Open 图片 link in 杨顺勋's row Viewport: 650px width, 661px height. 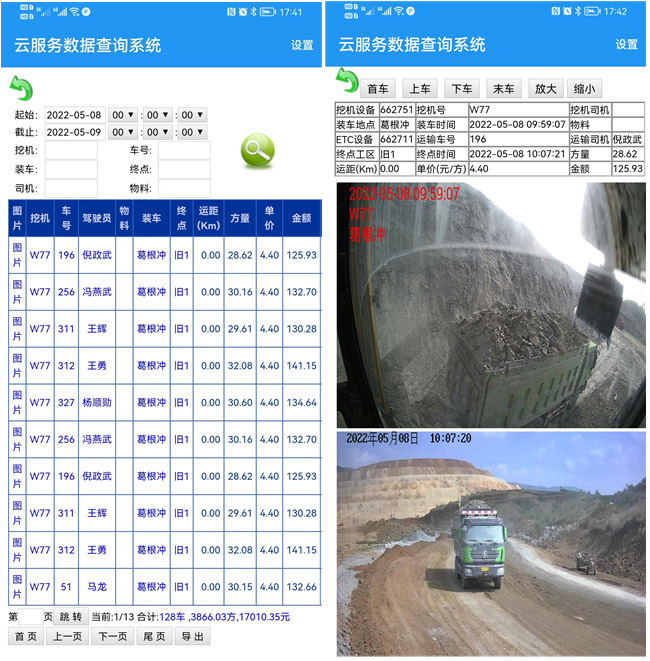click(x=17, y=402)
